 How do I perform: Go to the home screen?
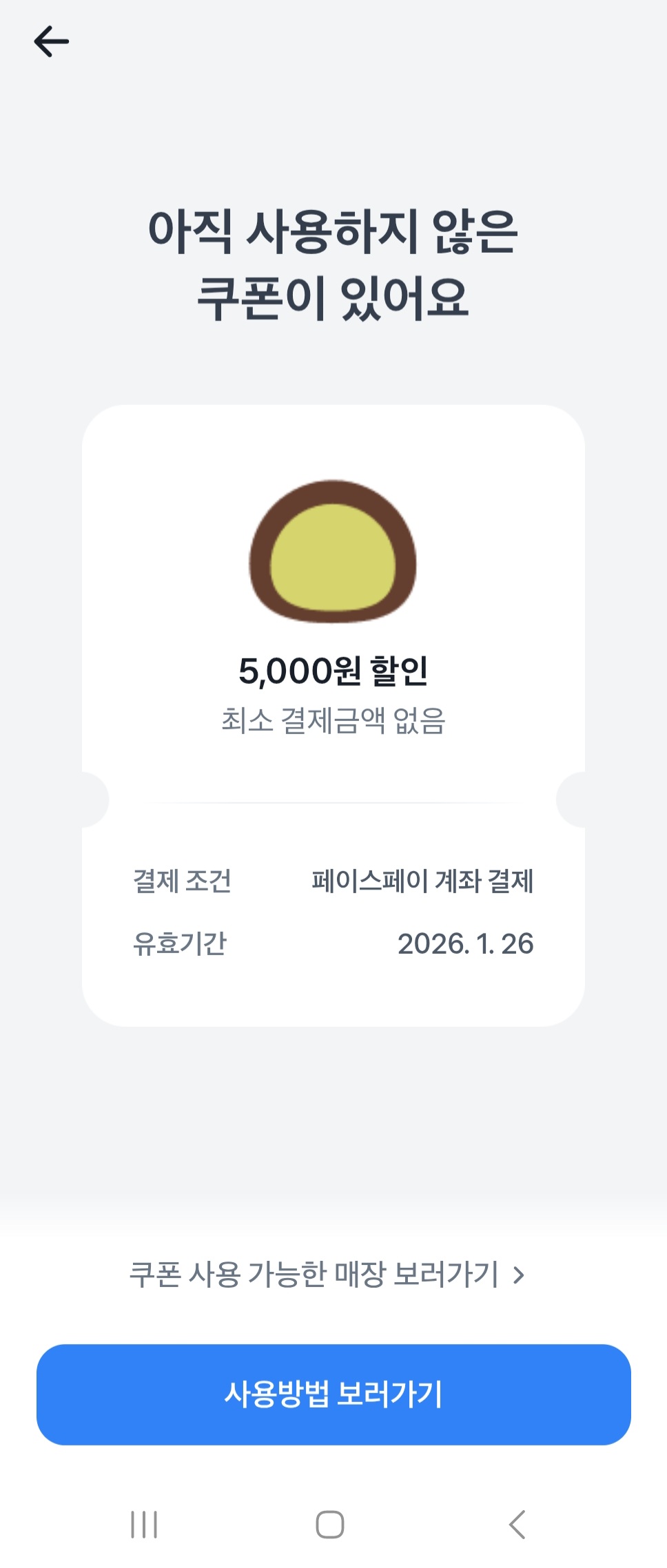click(330, 1524)
